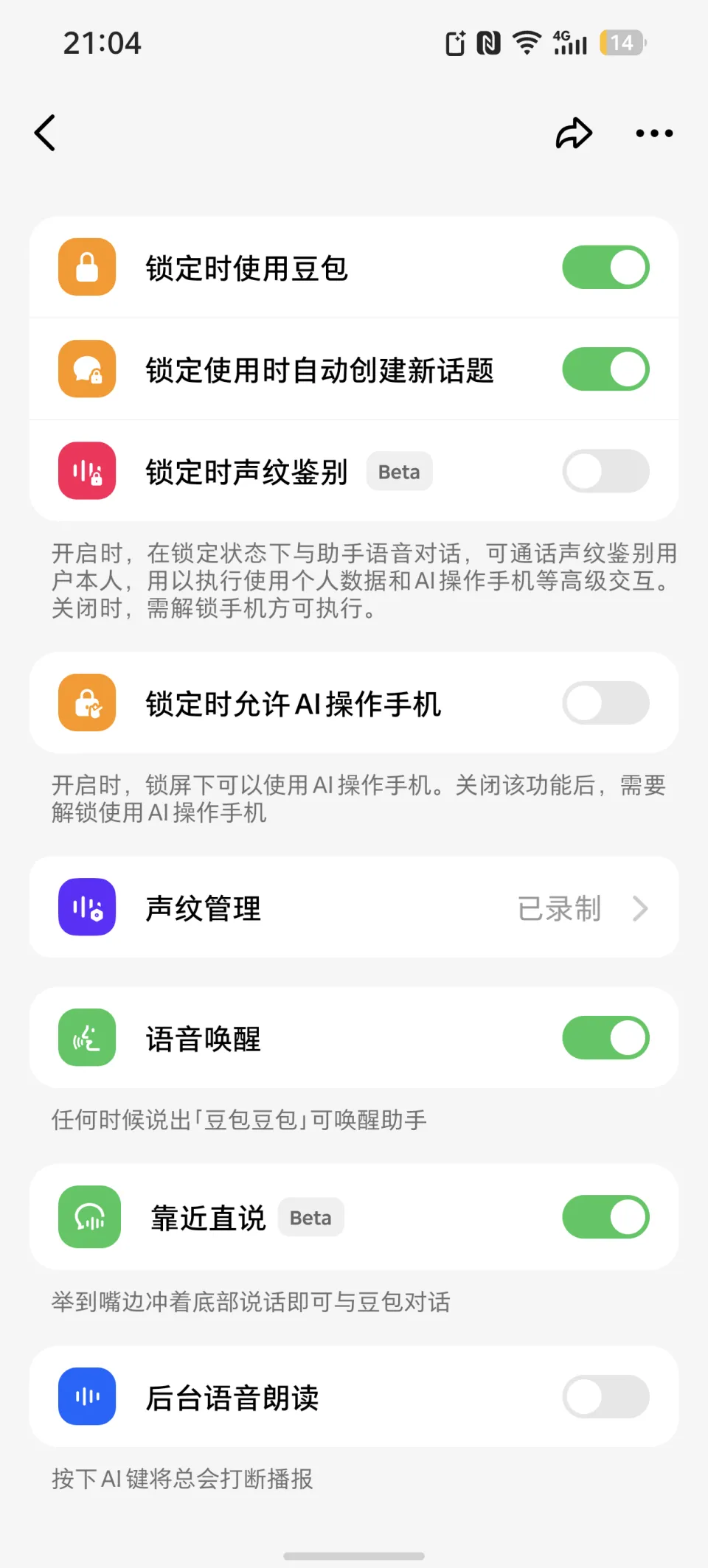708x1568 pixels.
Task: Open the three-dot more options menu
Action: [653, 133]
